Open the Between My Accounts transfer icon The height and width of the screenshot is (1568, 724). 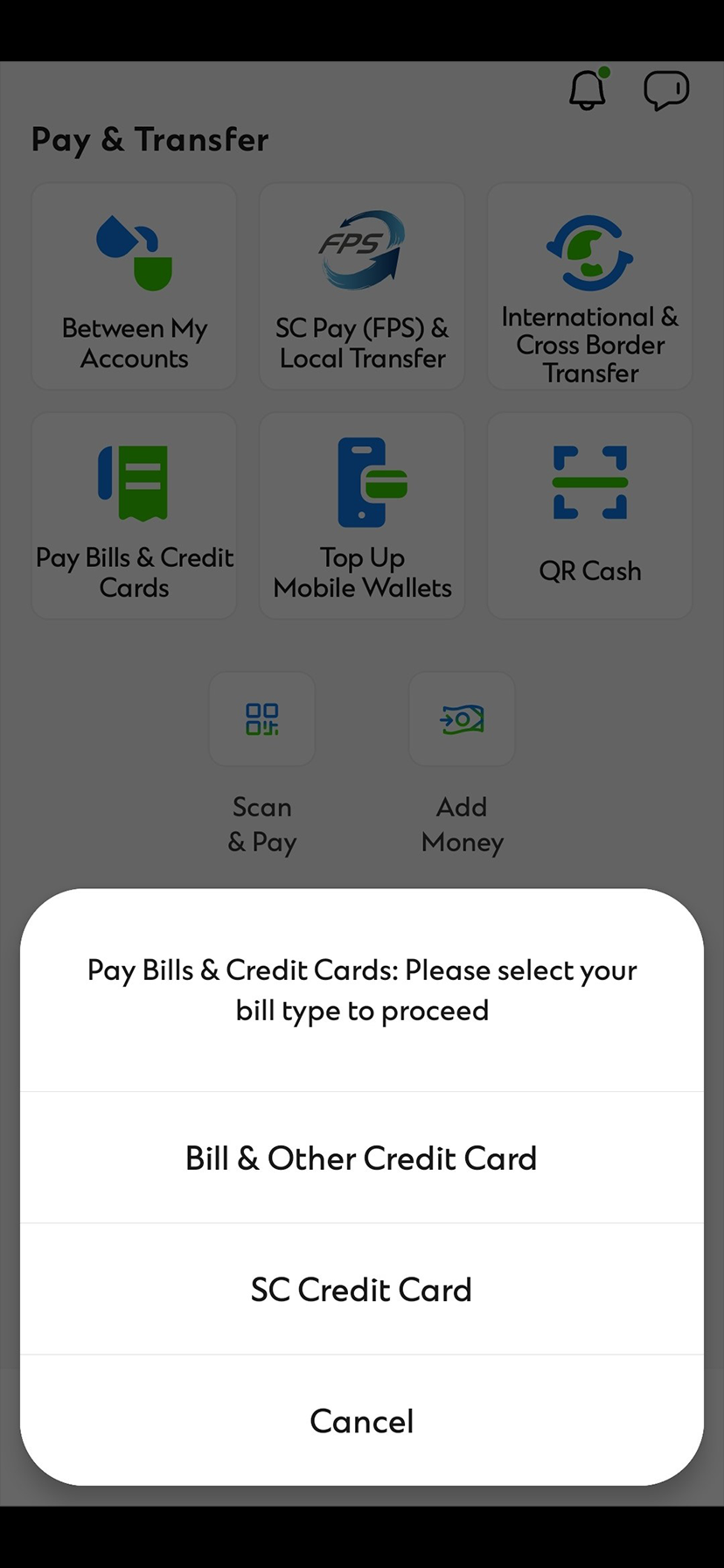133,254
